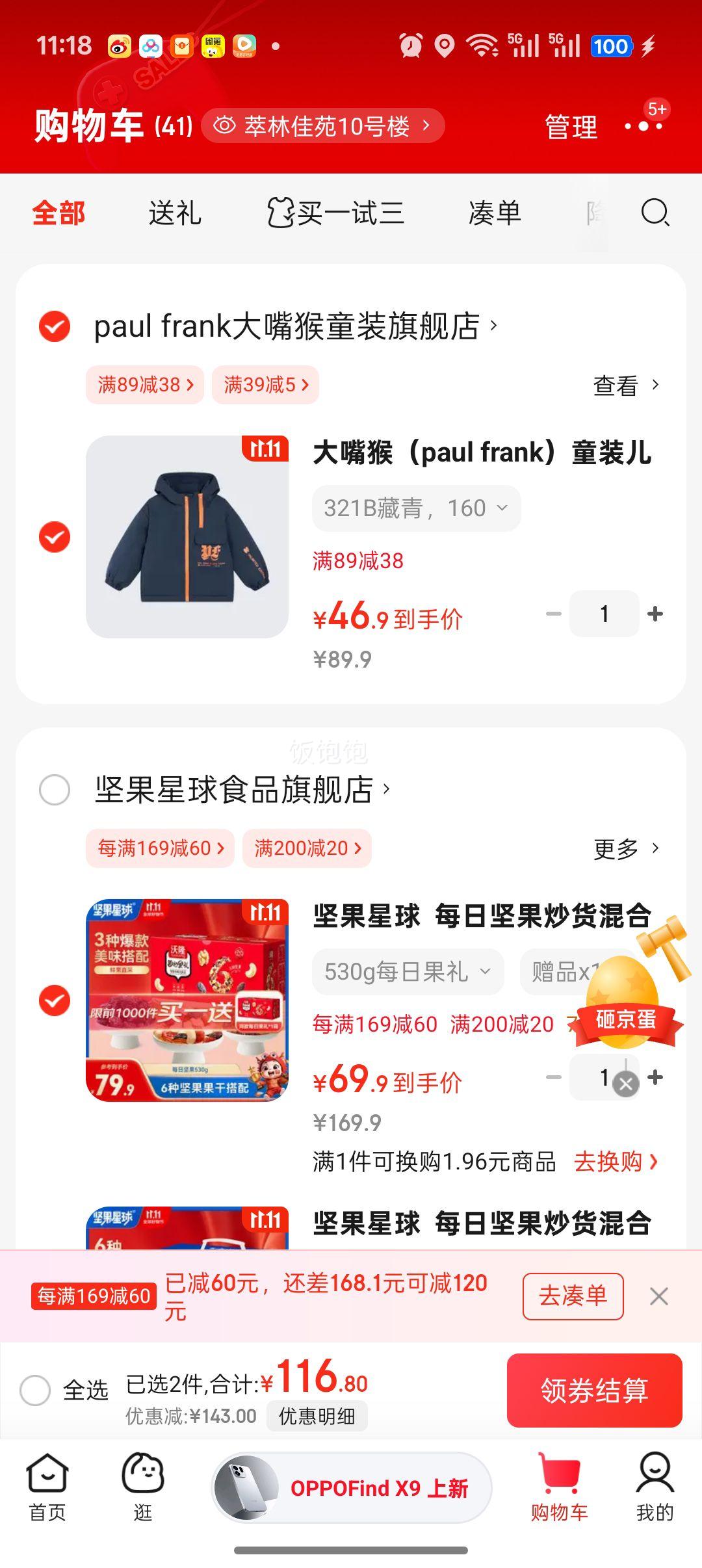This screenshot has width=702, height=1568.
Task: Tap 去凑单 to add more items
Action: [x=573, y=1296]
